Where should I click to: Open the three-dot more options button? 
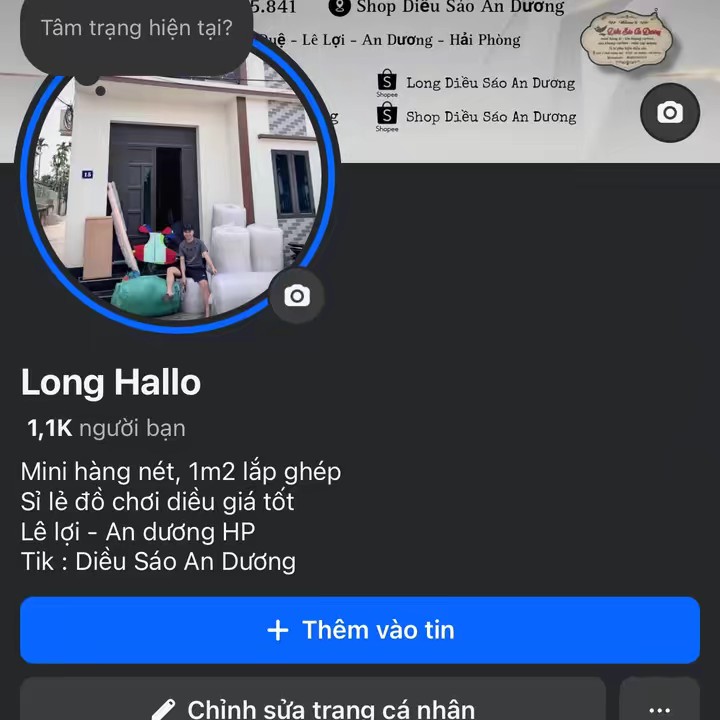(659, 705)
